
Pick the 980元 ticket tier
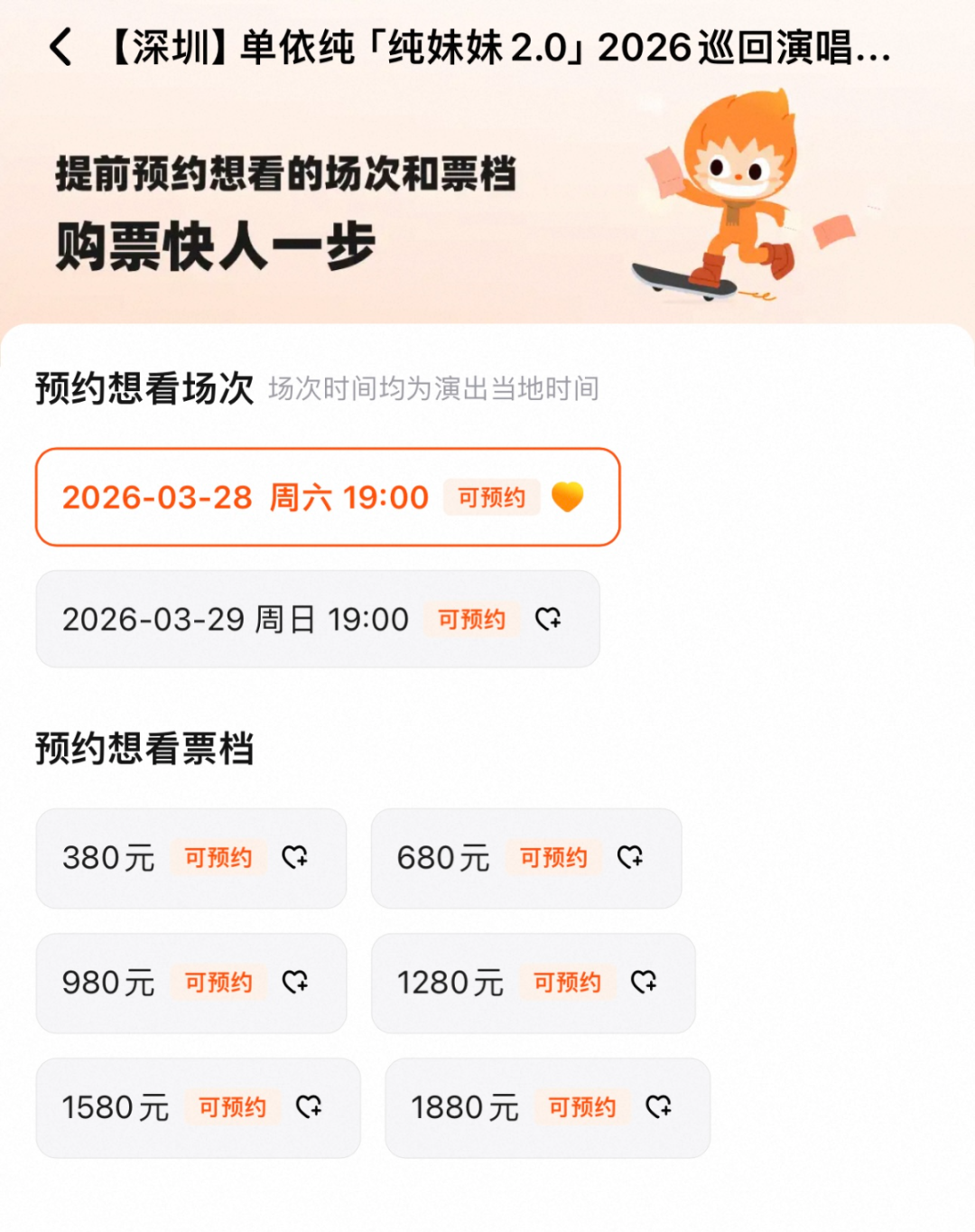[x=190, y=983]
